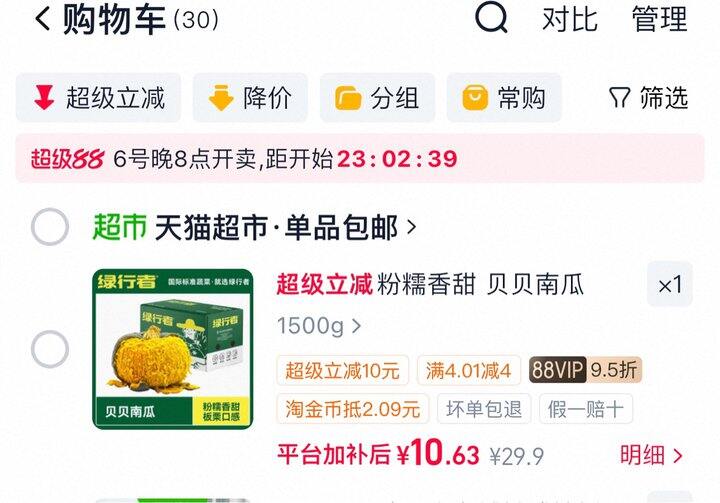Tap 对比 to compare items
This screenshot has width=720, height=503.
click(x=569, y=19)
